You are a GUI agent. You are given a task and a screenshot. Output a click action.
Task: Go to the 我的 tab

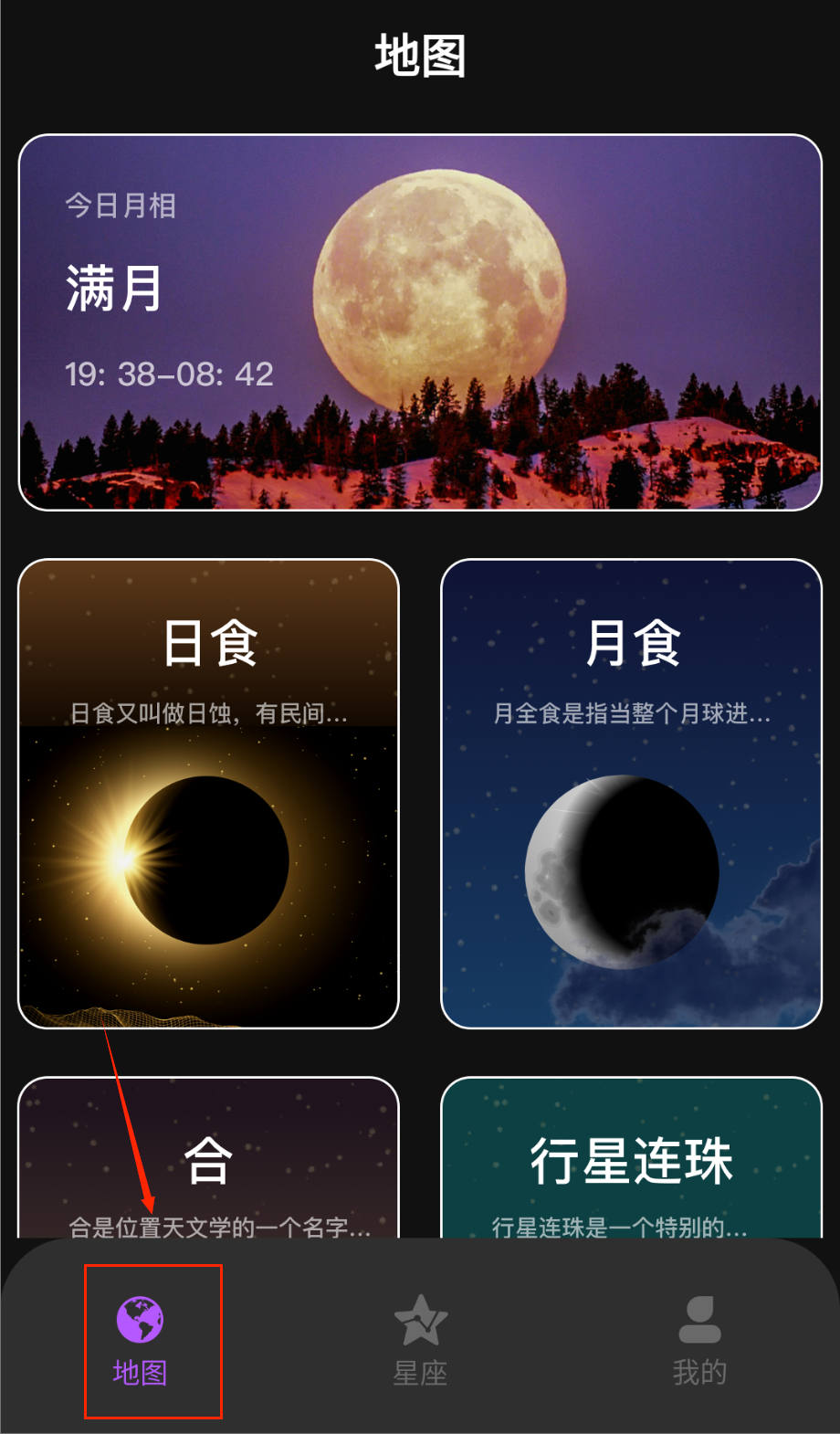click(699, 1340)
